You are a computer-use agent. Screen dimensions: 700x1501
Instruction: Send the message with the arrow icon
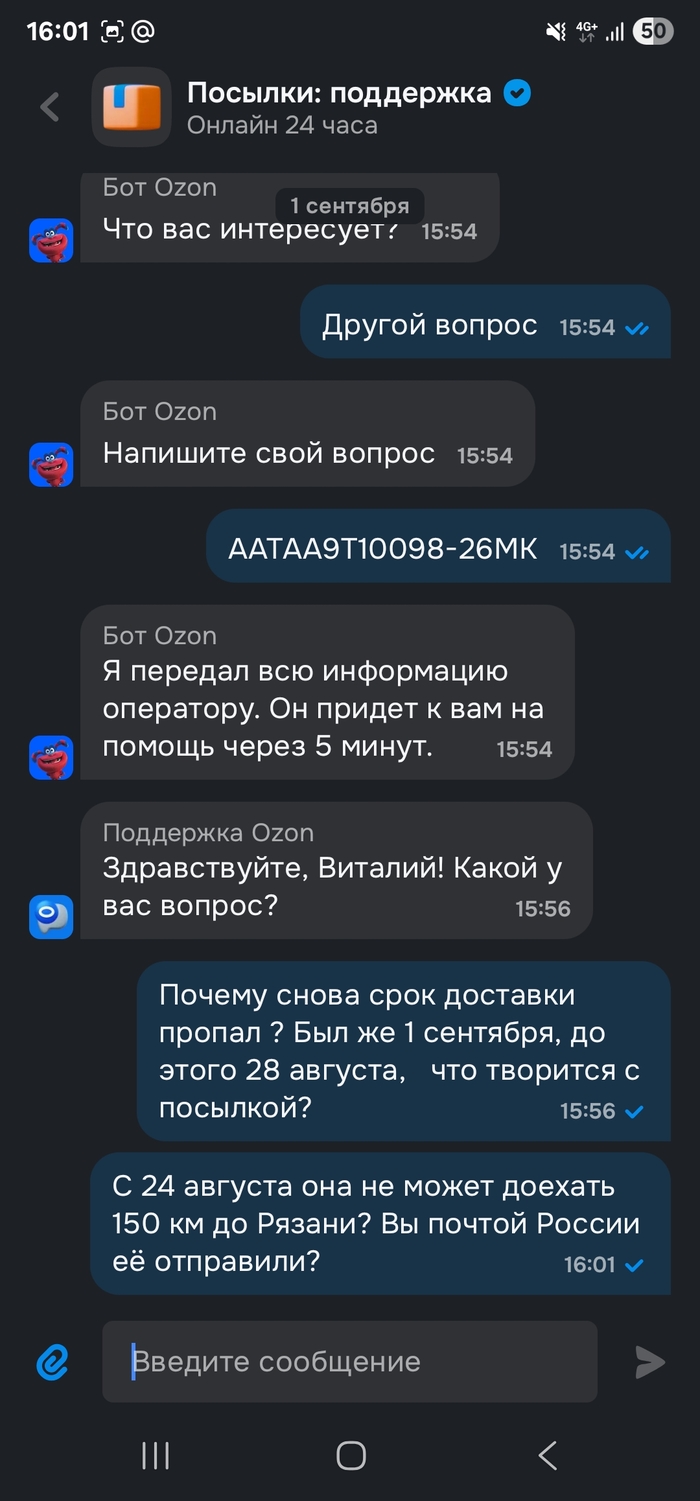point(650,1361)
